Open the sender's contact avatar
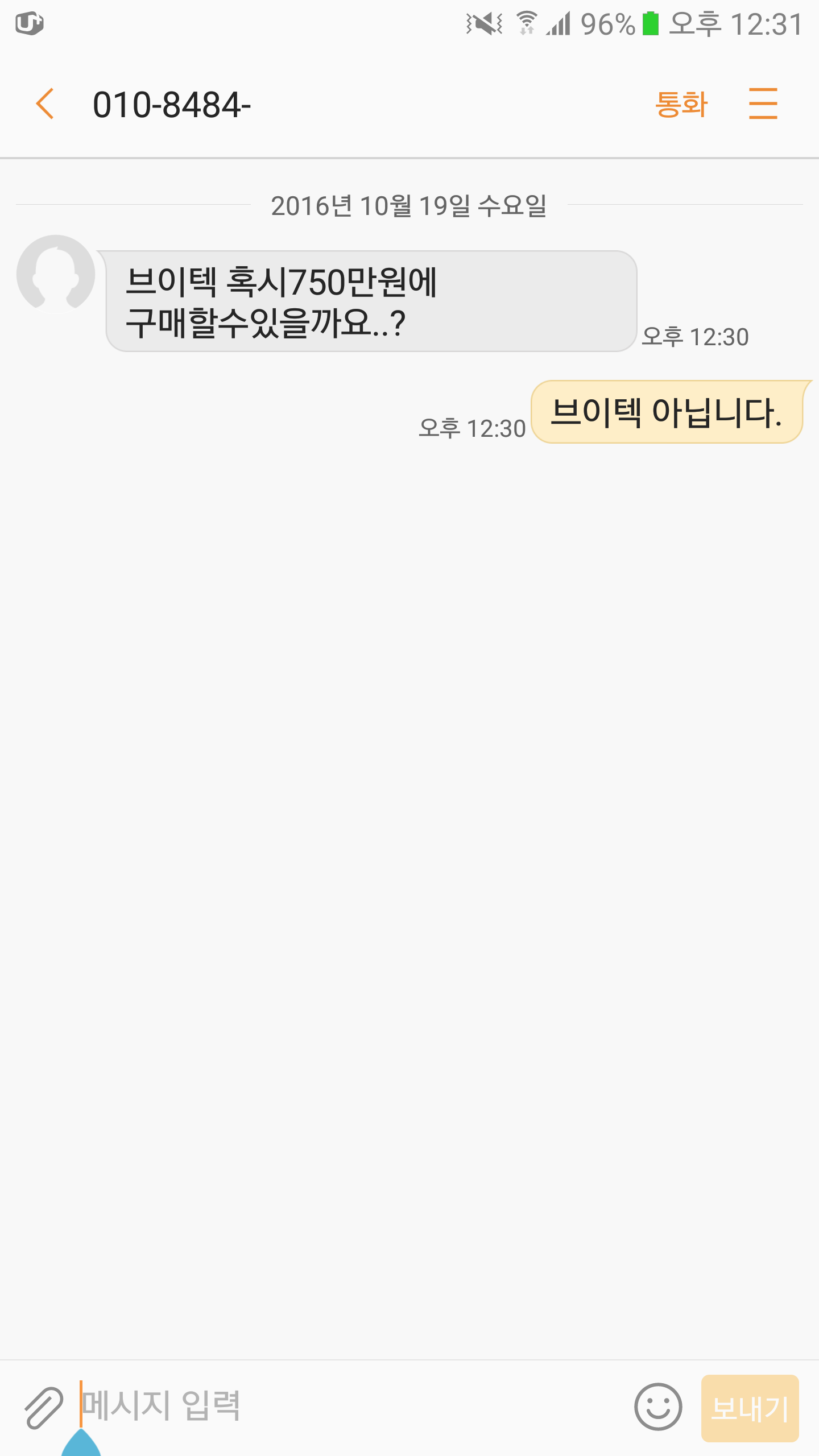The width and height of the screenshot is (819, 1456). (x=55, y=274)
